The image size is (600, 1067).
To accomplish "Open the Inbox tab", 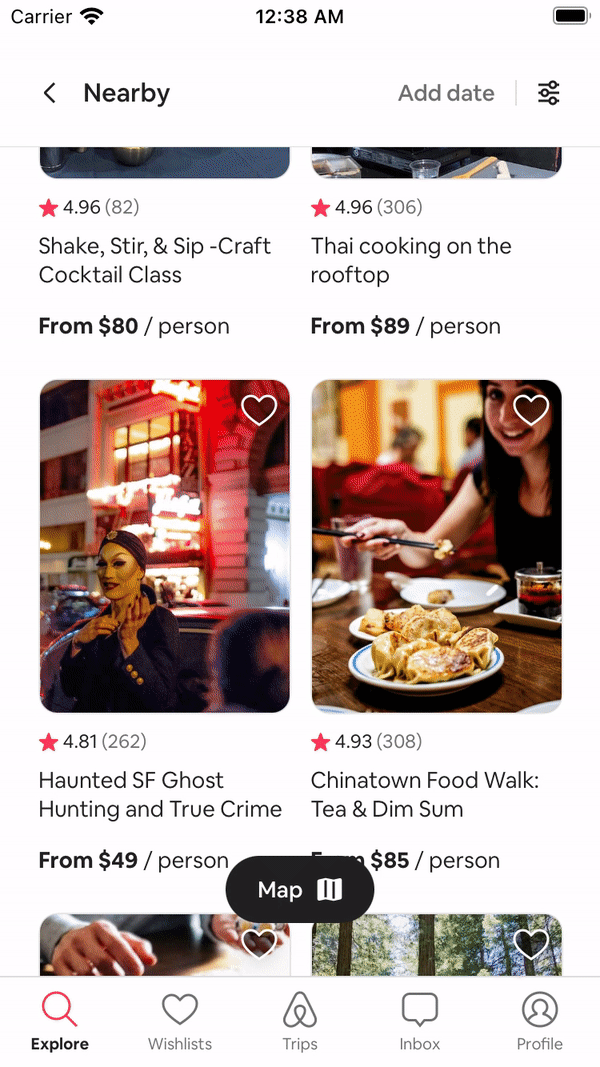I will [420, 1022].
